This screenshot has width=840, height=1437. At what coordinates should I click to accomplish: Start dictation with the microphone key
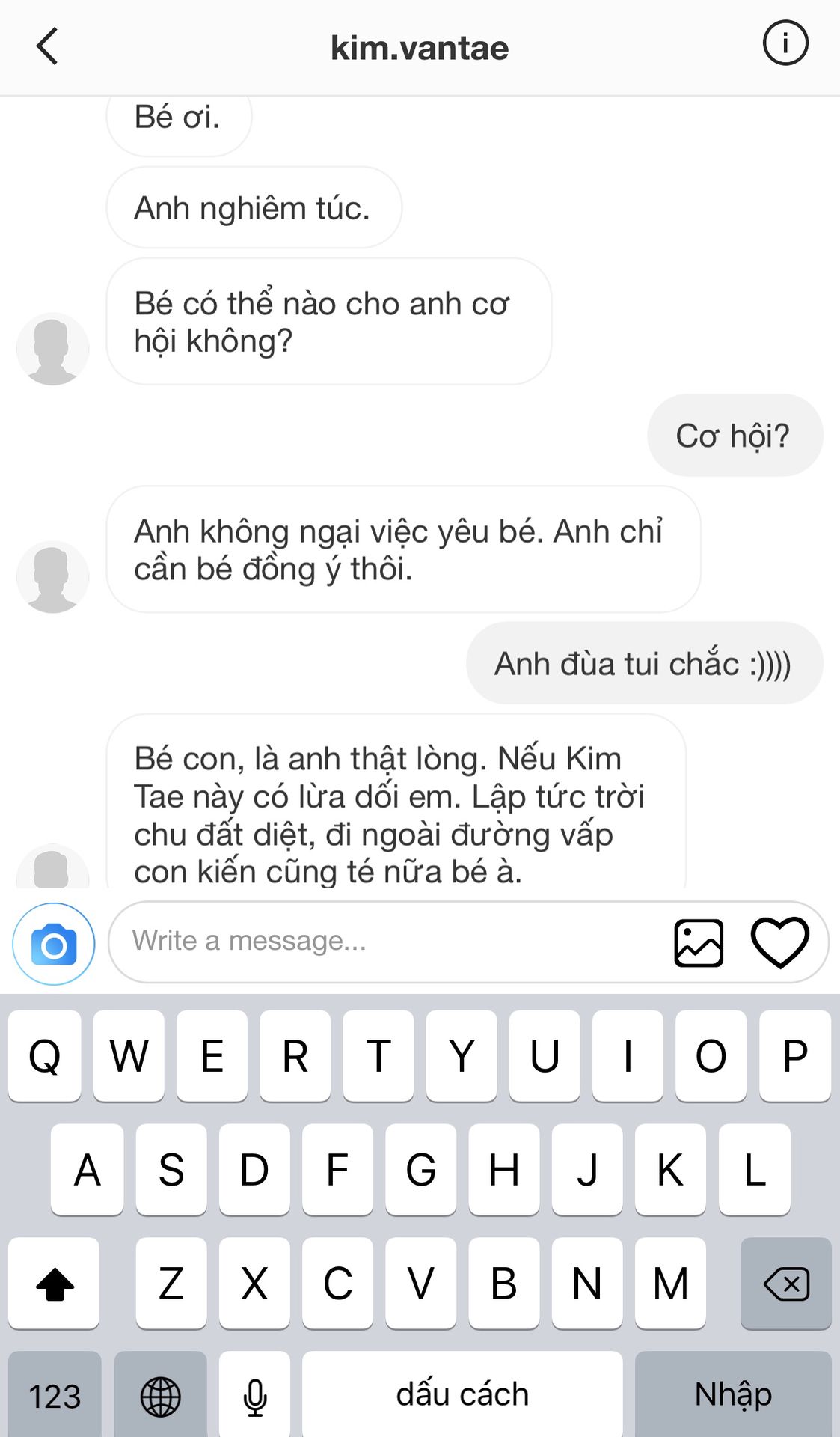click(x=255, y=1396)
